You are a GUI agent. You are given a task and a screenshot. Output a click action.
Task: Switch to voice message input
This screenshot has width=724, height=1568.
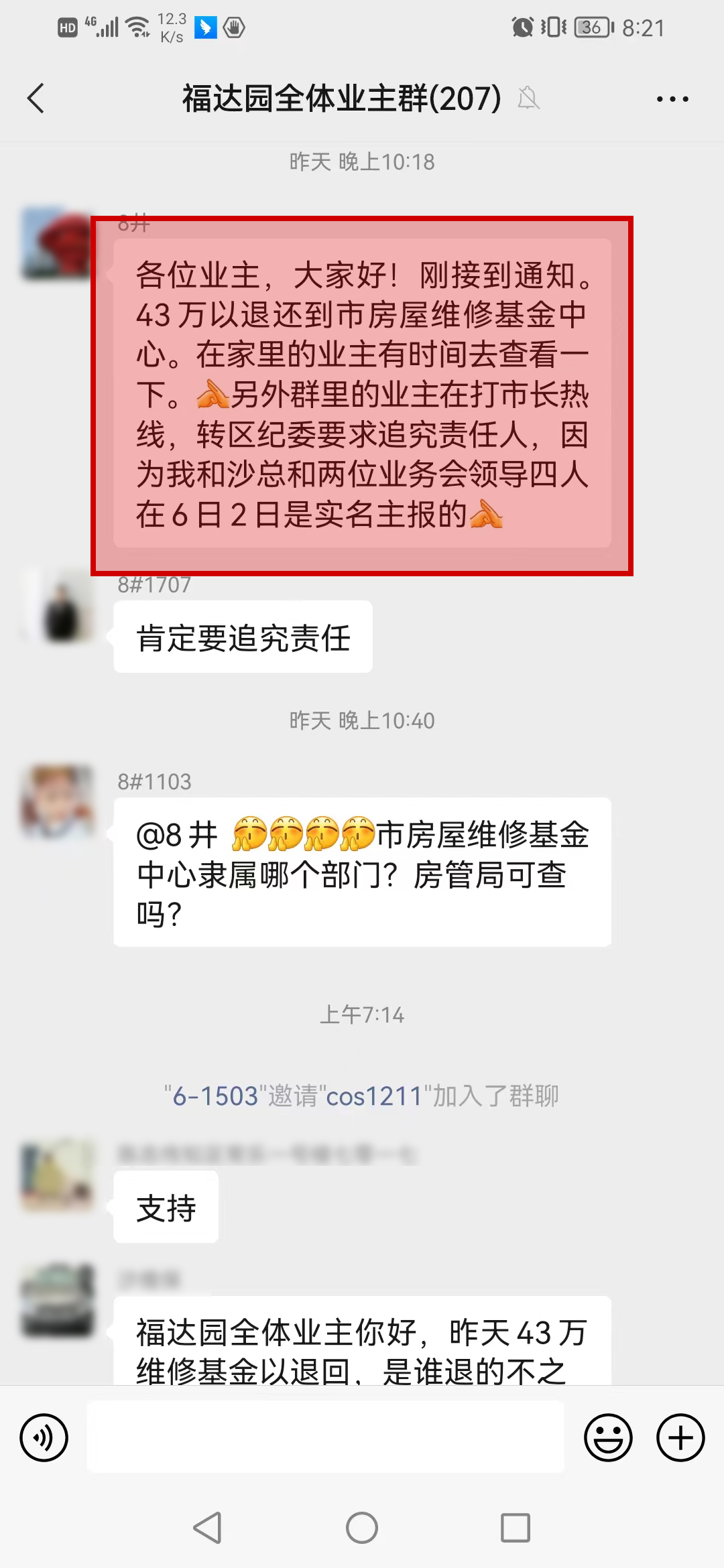[44, 1437]
